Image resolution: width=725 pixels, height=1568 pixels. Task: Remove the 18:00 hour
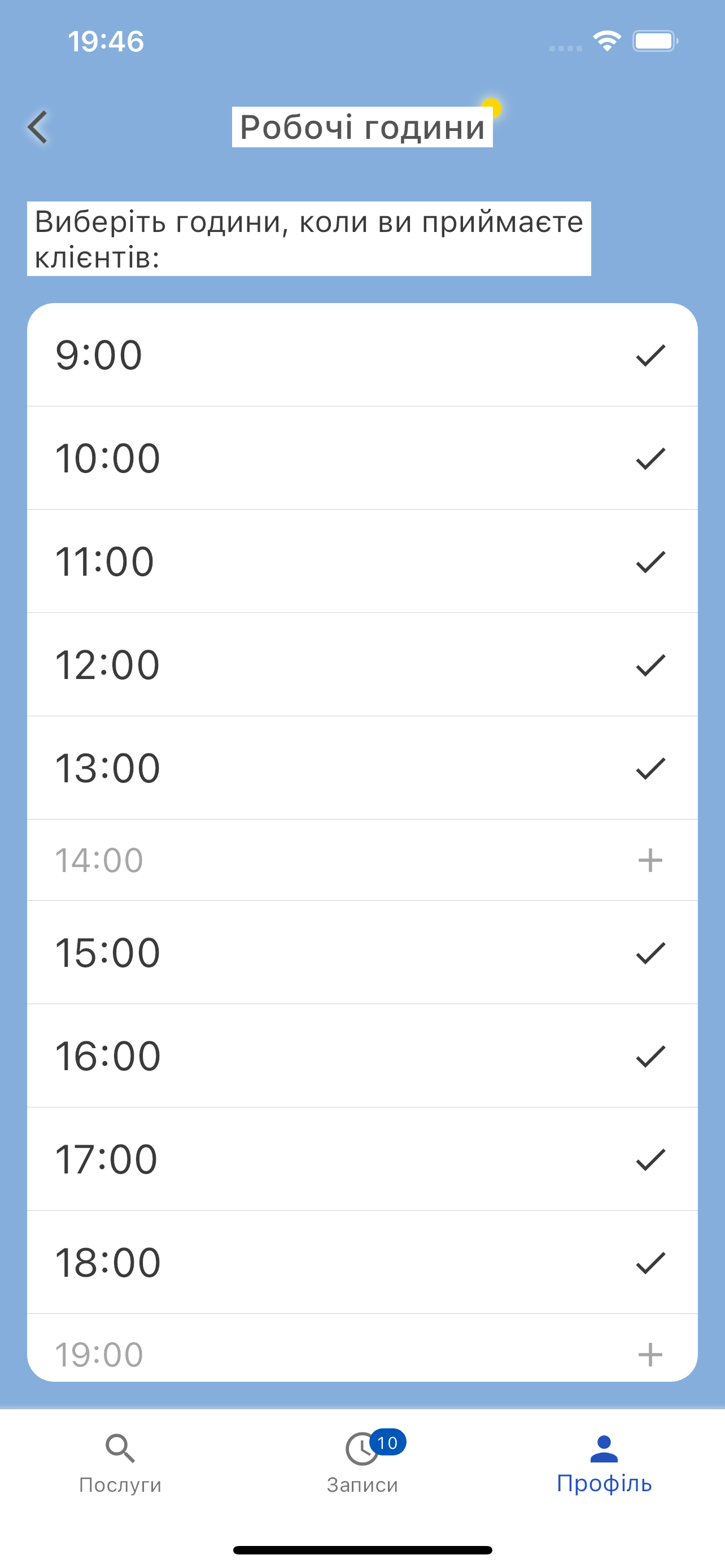(x=649, y=1263)
